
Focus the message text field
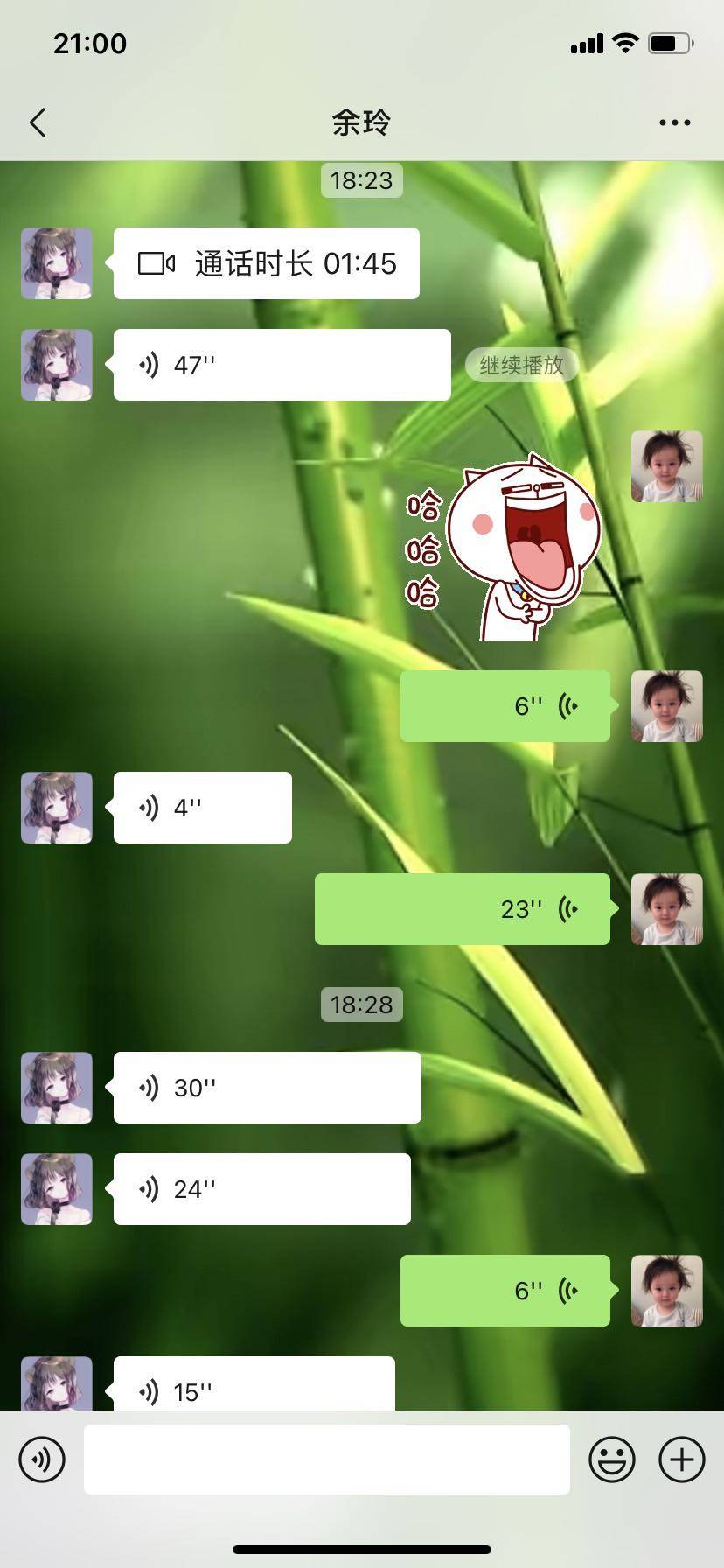click(x=326, y=1459)
